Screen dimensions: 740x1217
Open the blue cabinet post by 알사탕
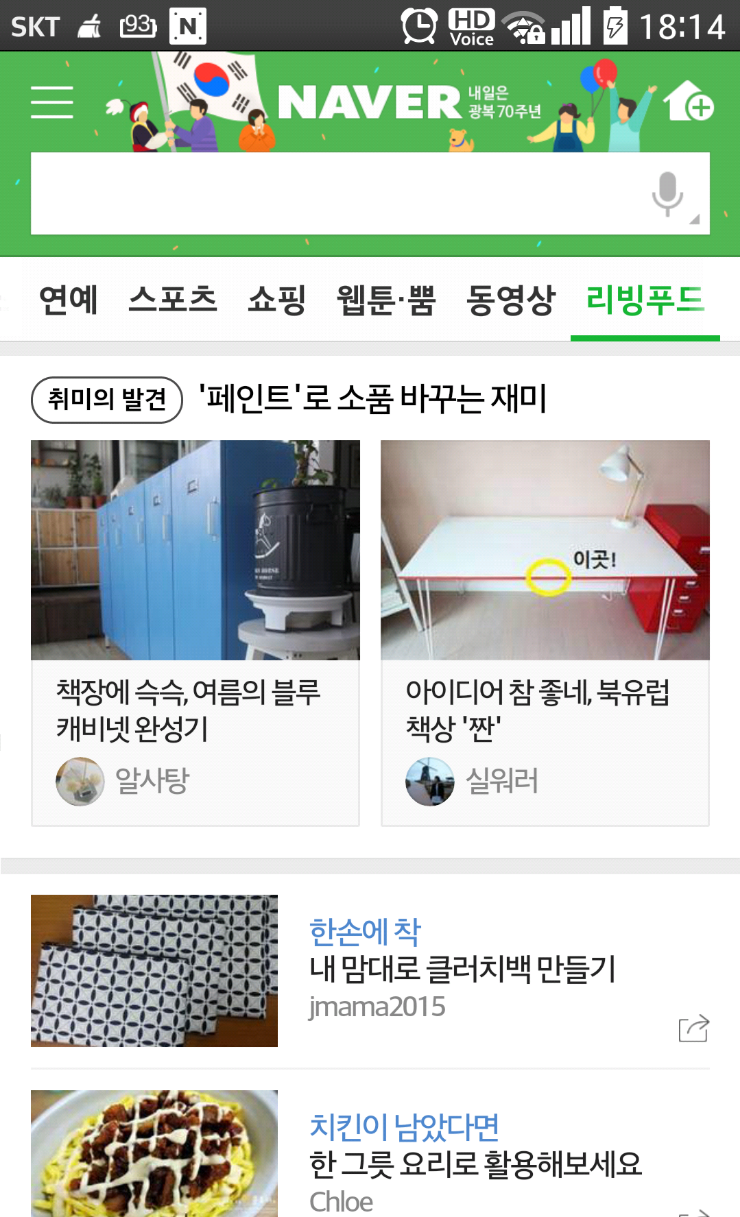point(195,633)
